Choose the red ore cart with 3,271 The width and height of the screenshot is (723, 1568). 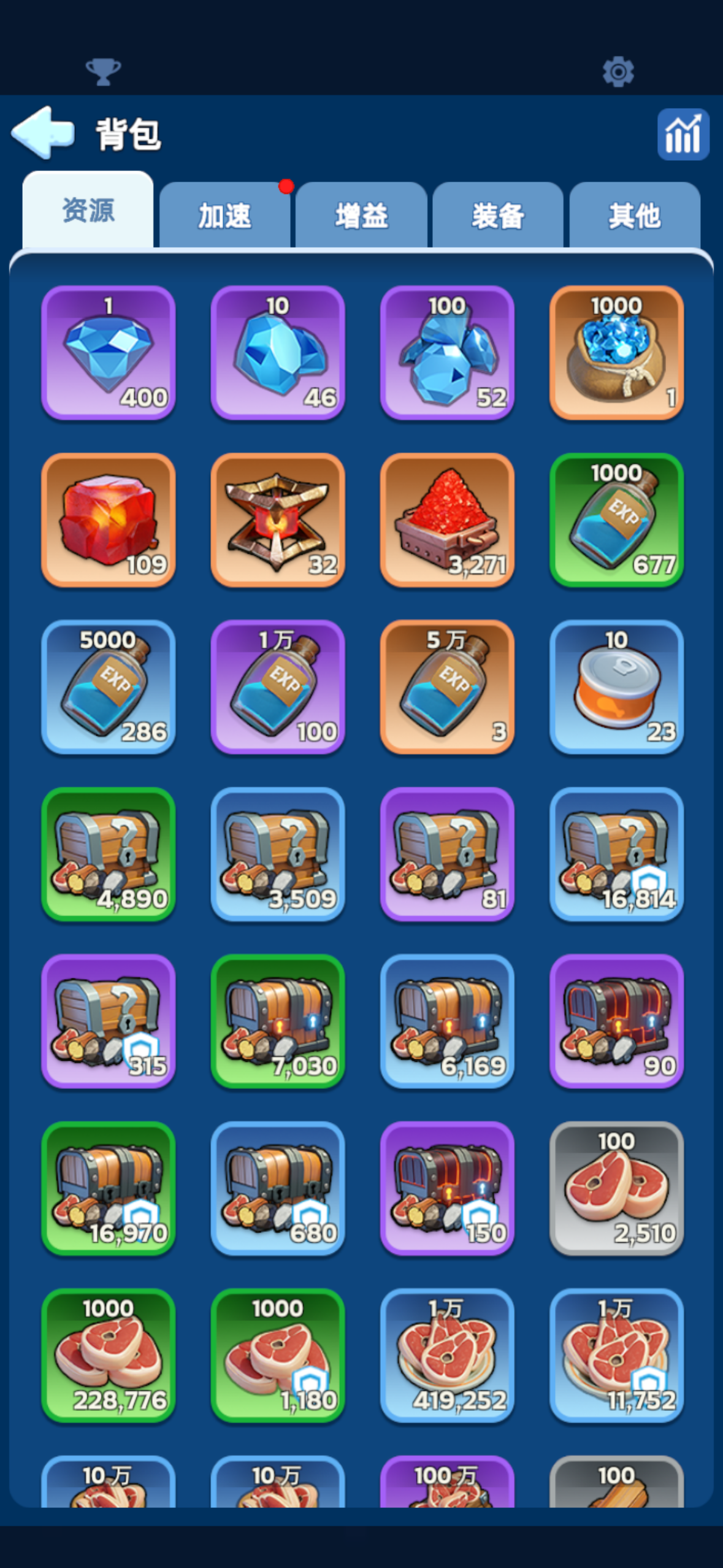pos(447,520)
